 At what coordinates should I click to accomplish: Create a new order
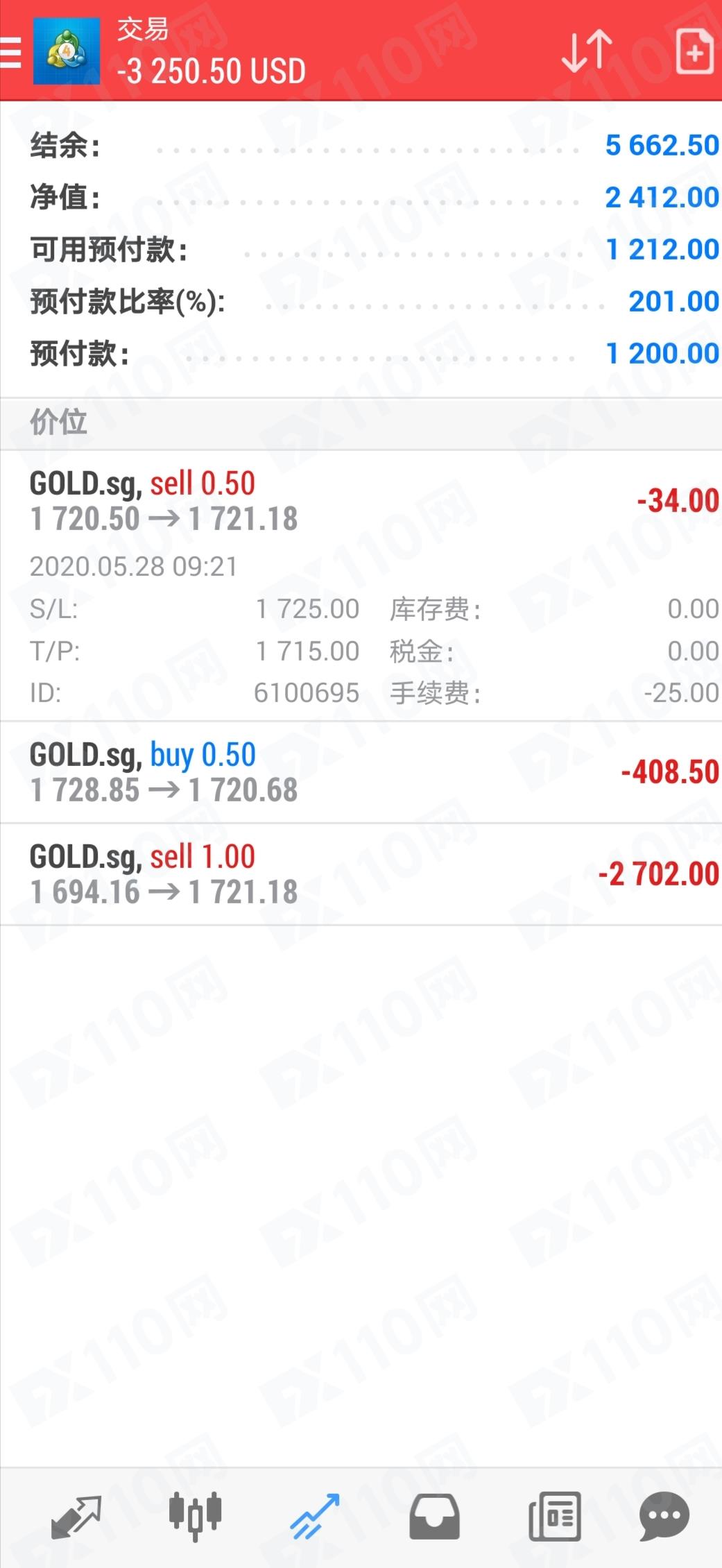tap(695, 51)
